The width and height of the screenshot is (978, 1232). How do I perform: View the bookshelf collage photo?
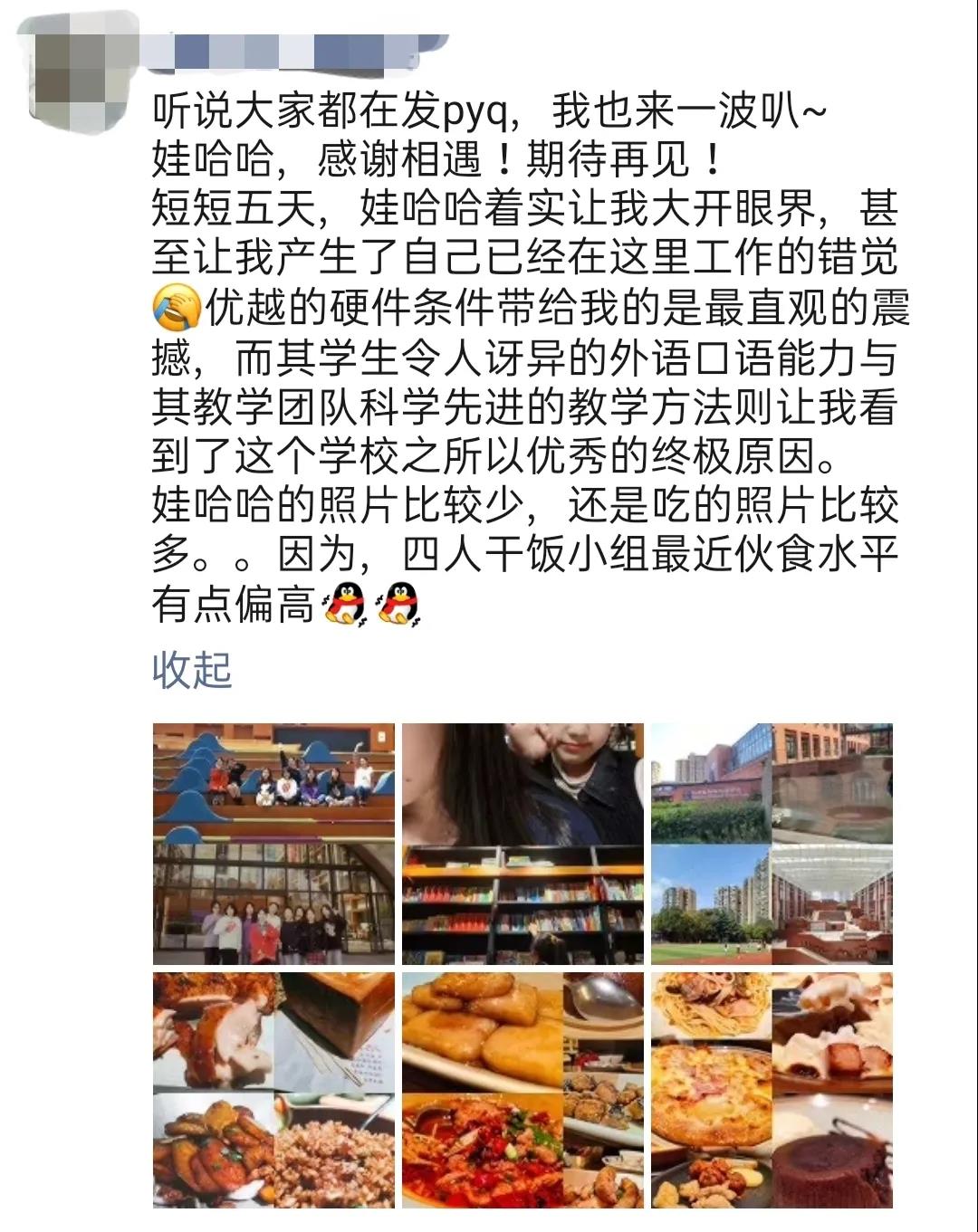pyautogui.click(x=523, y=844)
